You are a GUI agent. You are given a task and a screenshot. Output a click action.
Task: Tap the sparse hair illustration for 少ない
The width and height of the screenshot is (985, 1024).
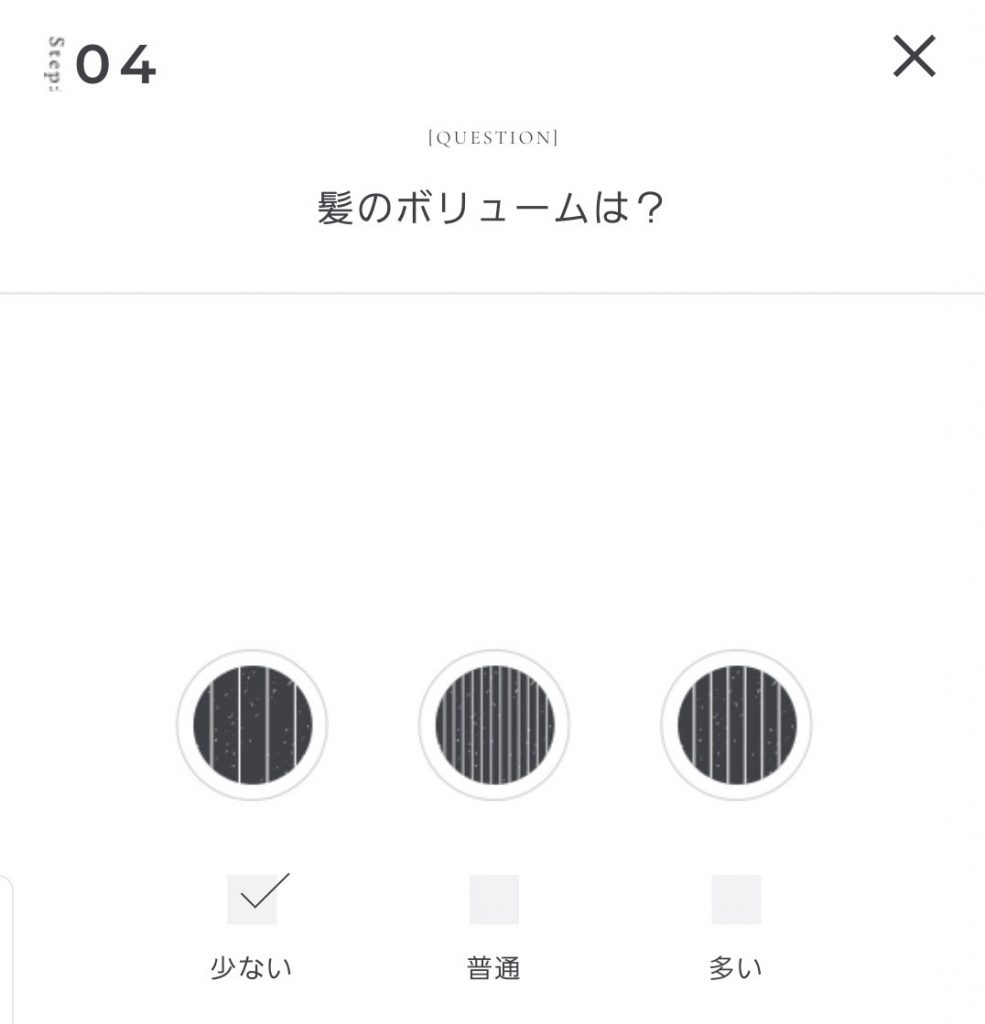(x=252, y=724)
